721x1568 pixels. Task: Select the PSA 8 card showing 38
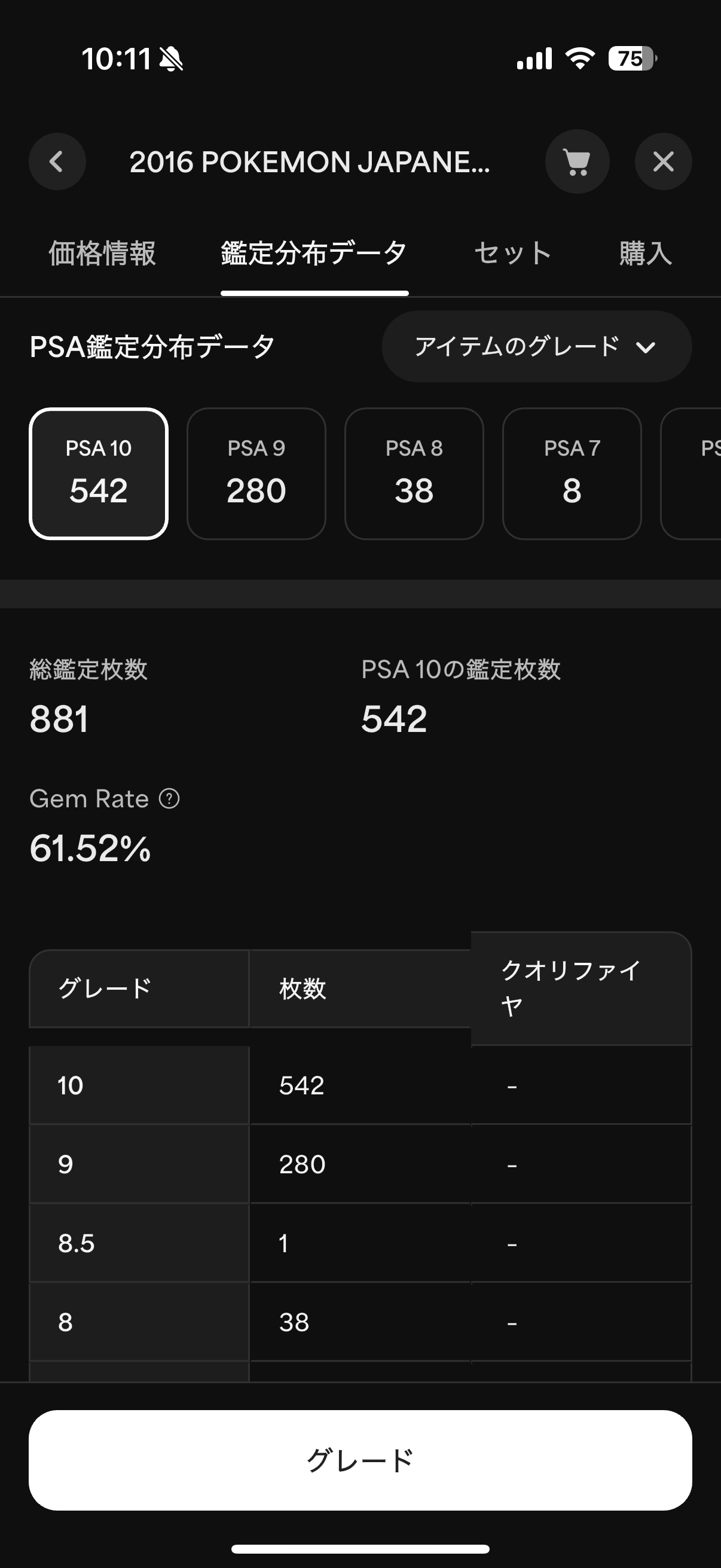pos(414,474)
